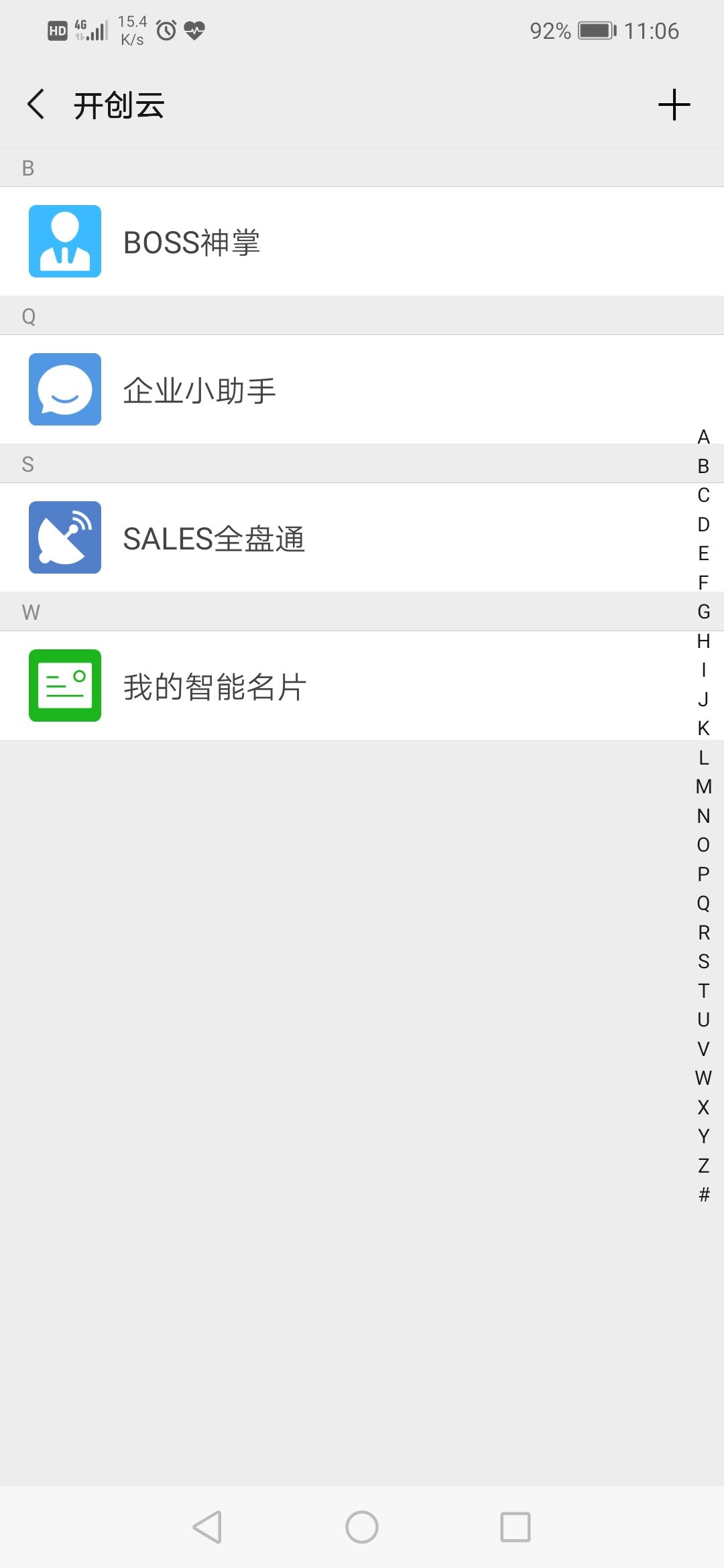Open SALES全盘通

(x=214, y=538)
